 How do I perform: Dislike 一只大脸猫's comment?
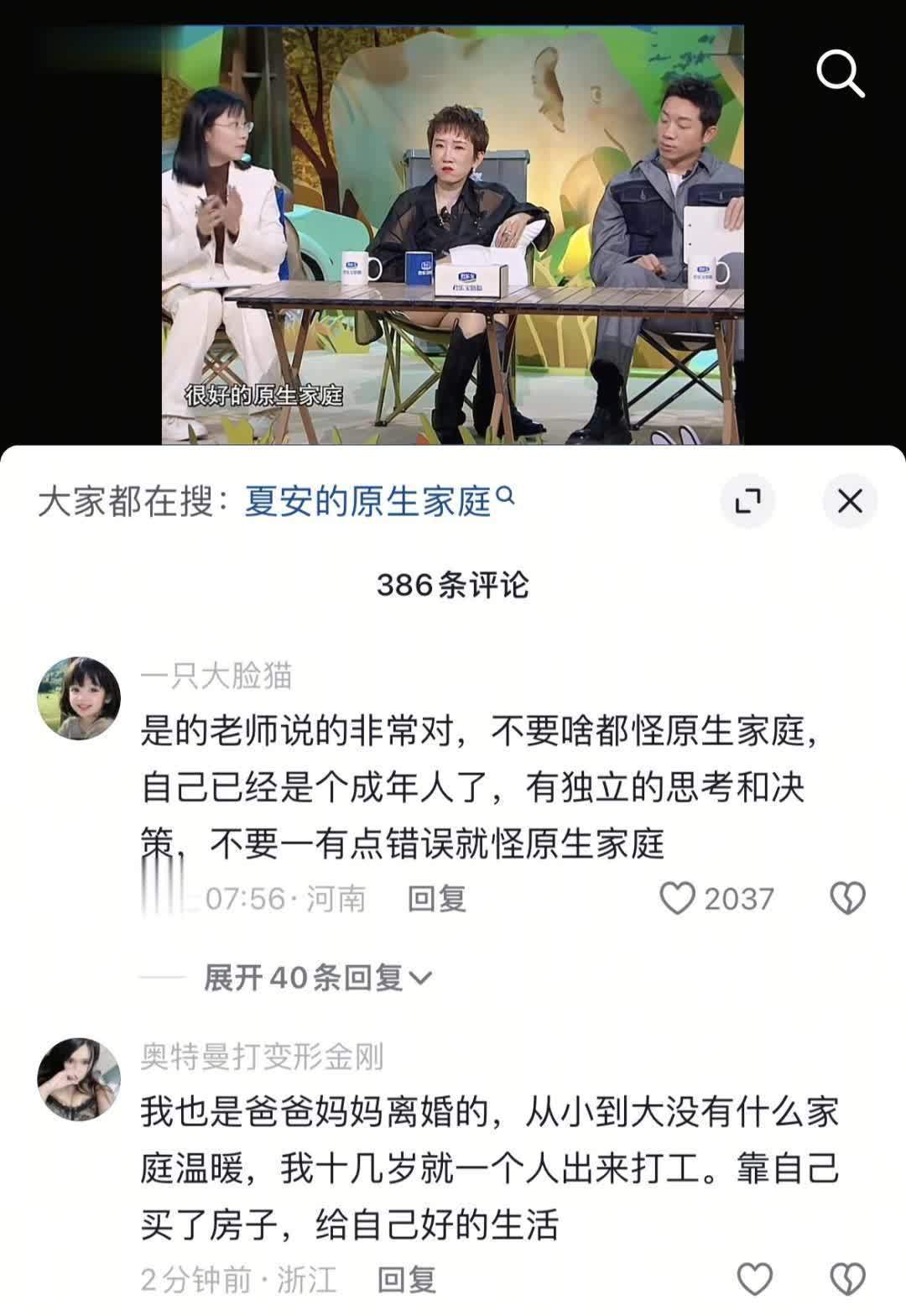(847, 898)
